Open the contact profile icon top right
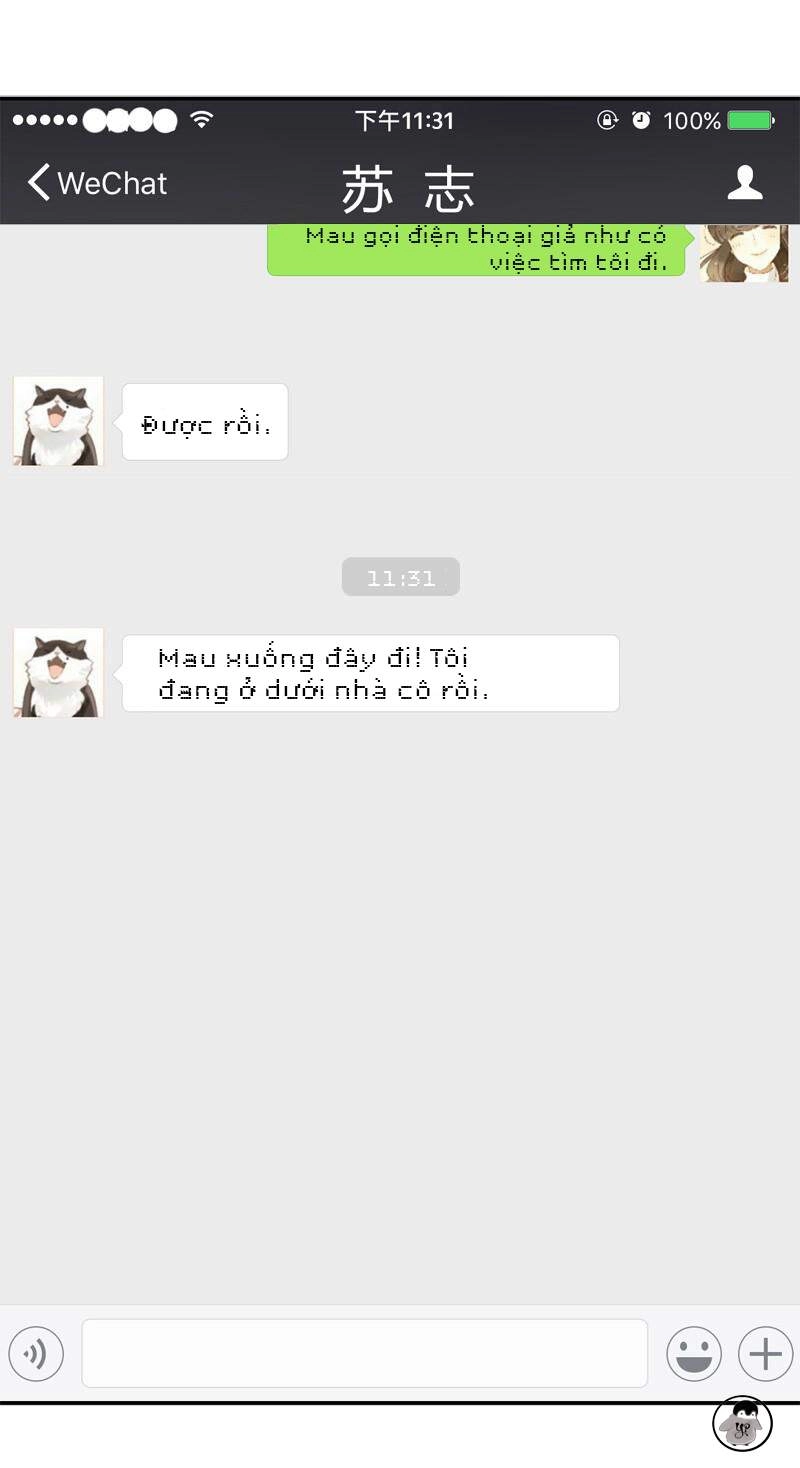Image resolution: width=800 pixels, height=1468 pixels. tap(745, 183)
